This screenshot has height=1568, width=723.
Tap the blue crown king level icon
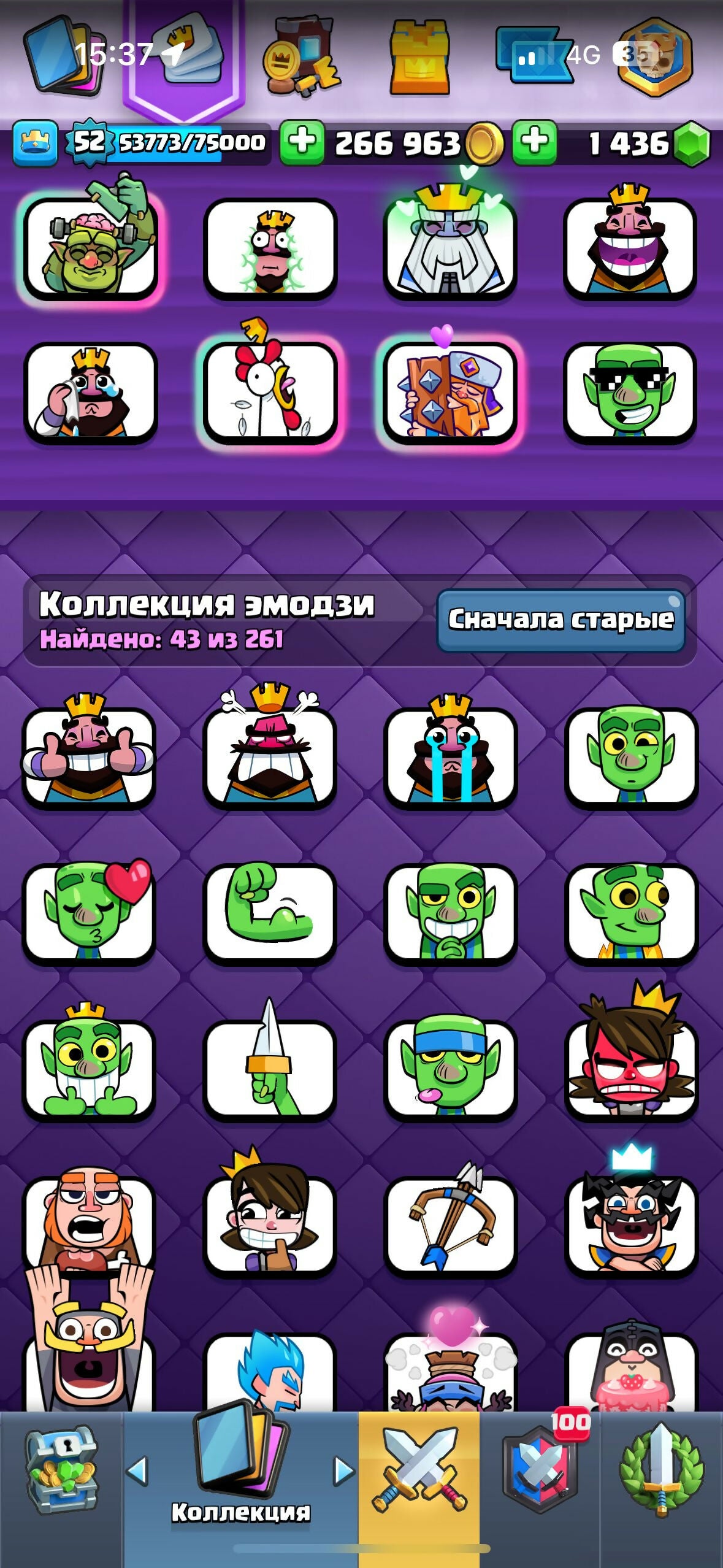point(36,143)
